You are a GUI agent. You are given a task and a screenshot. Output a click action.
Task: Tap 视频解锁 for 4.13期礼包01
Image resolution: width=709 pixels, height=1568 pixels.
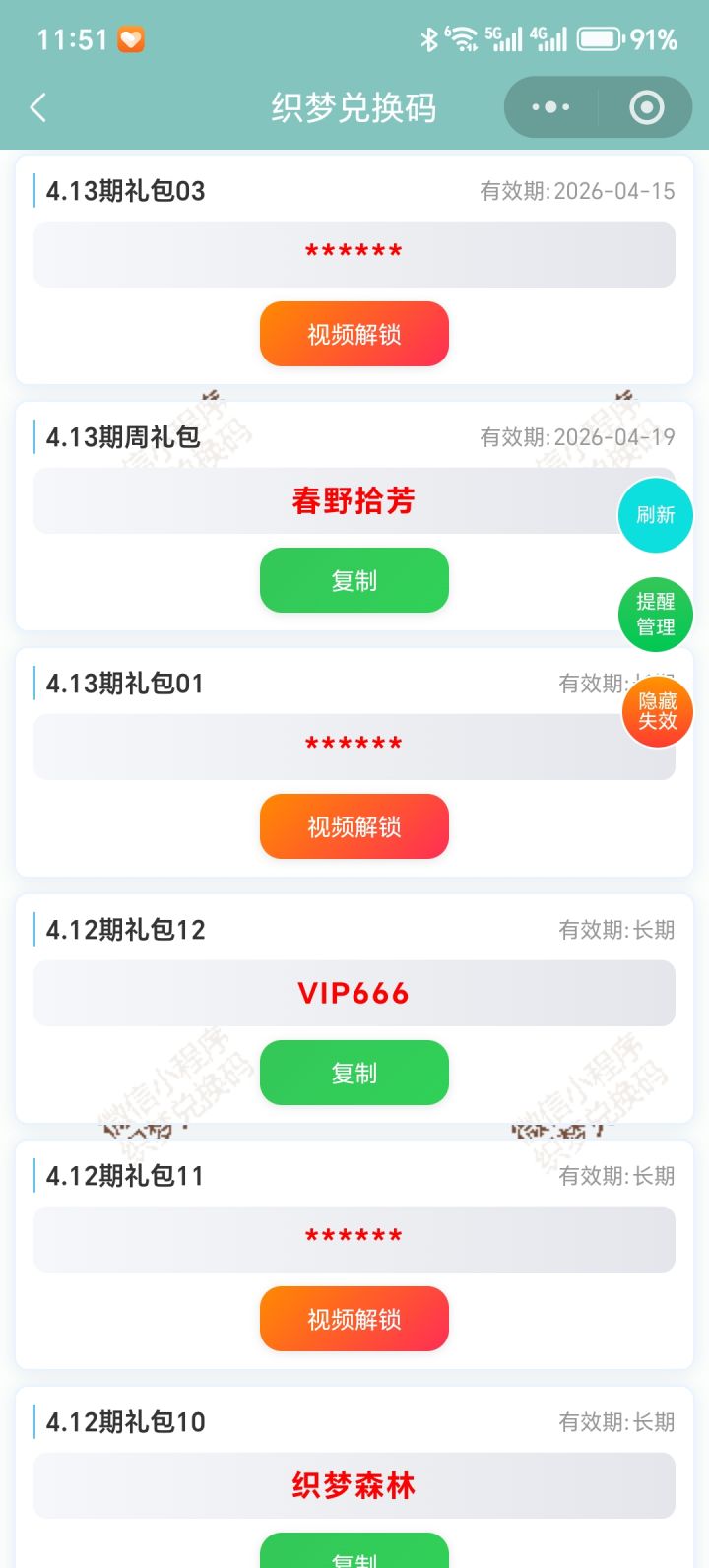click(354, 826)
